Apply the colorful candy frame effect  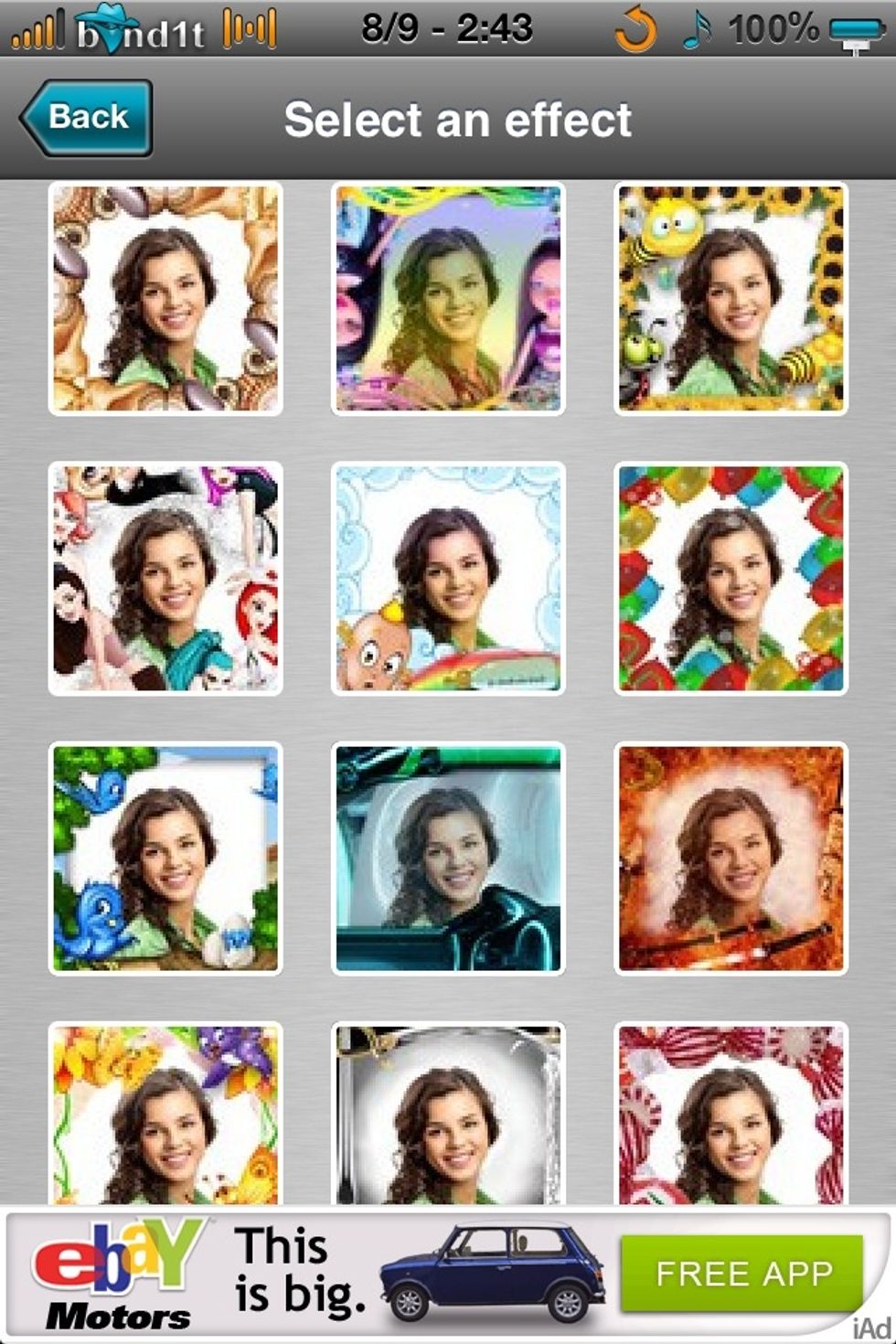point(731,578)
